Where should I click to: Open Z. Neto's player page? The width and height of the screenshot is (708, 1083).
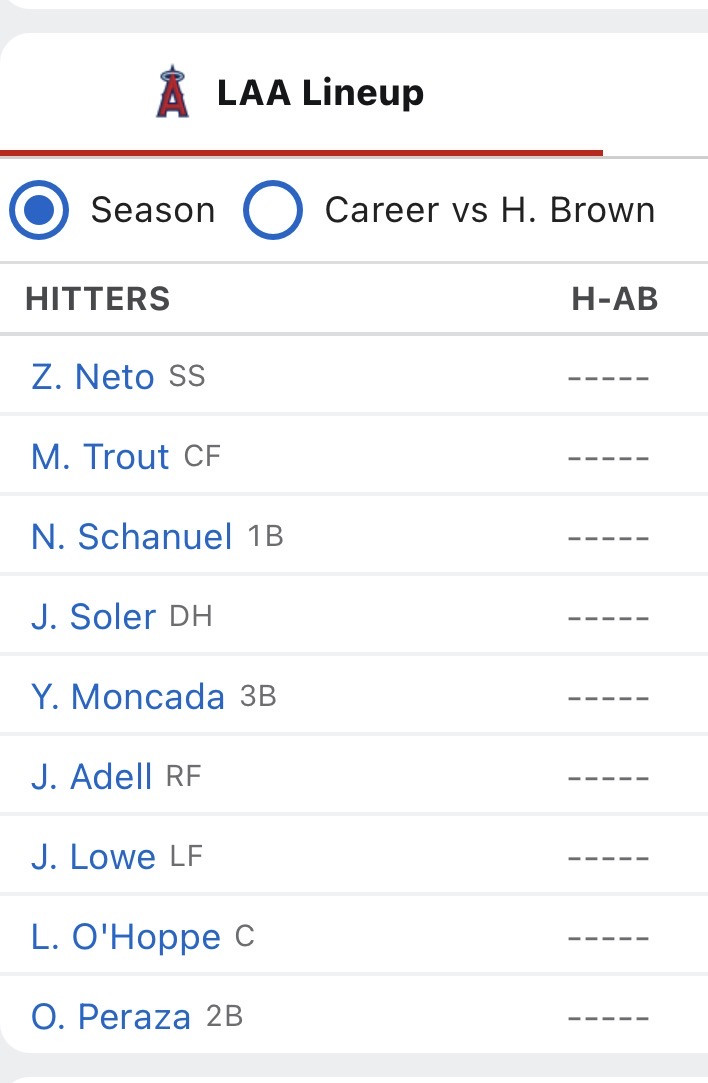tap(92, 377)
